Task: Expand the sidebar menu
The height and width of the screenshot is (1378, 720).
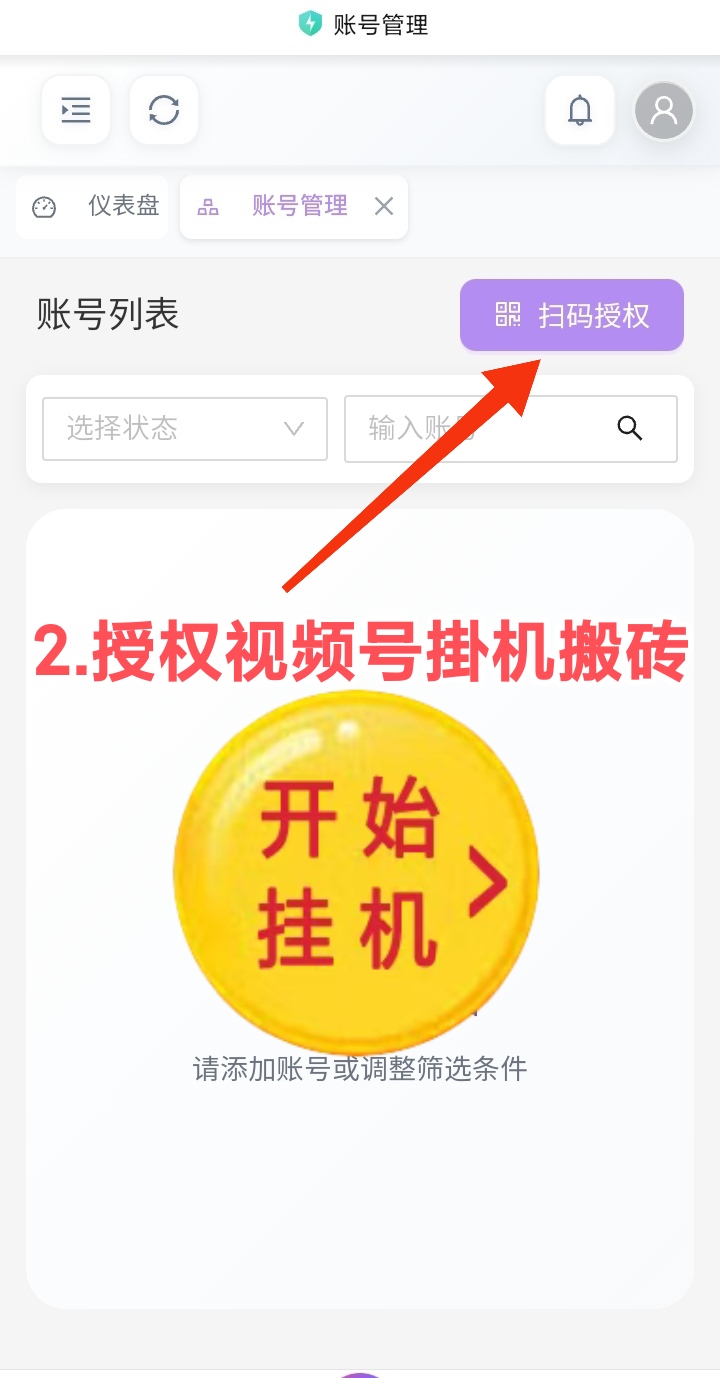Action: [76, 110]
